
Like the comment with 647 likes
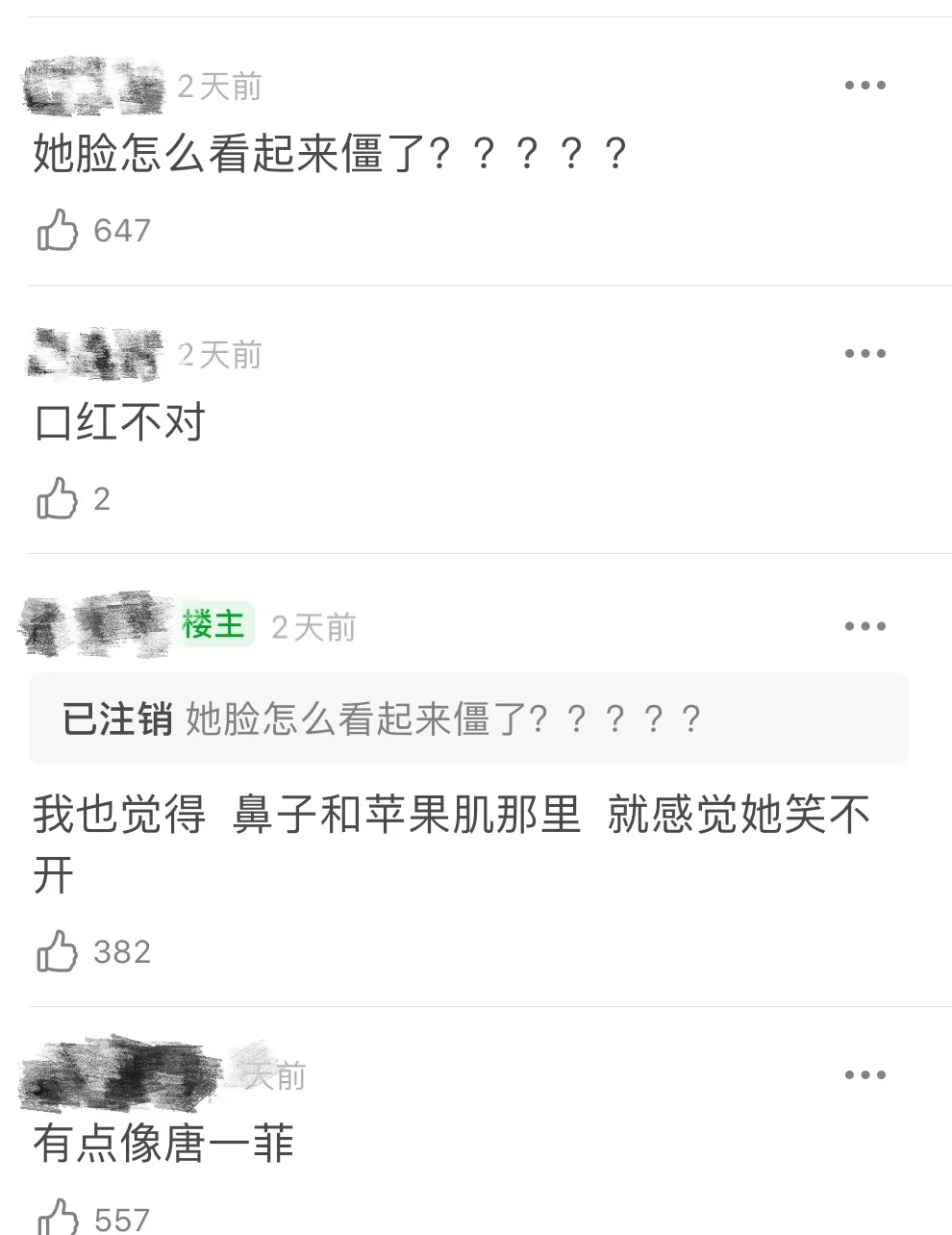tap(58, 231)
